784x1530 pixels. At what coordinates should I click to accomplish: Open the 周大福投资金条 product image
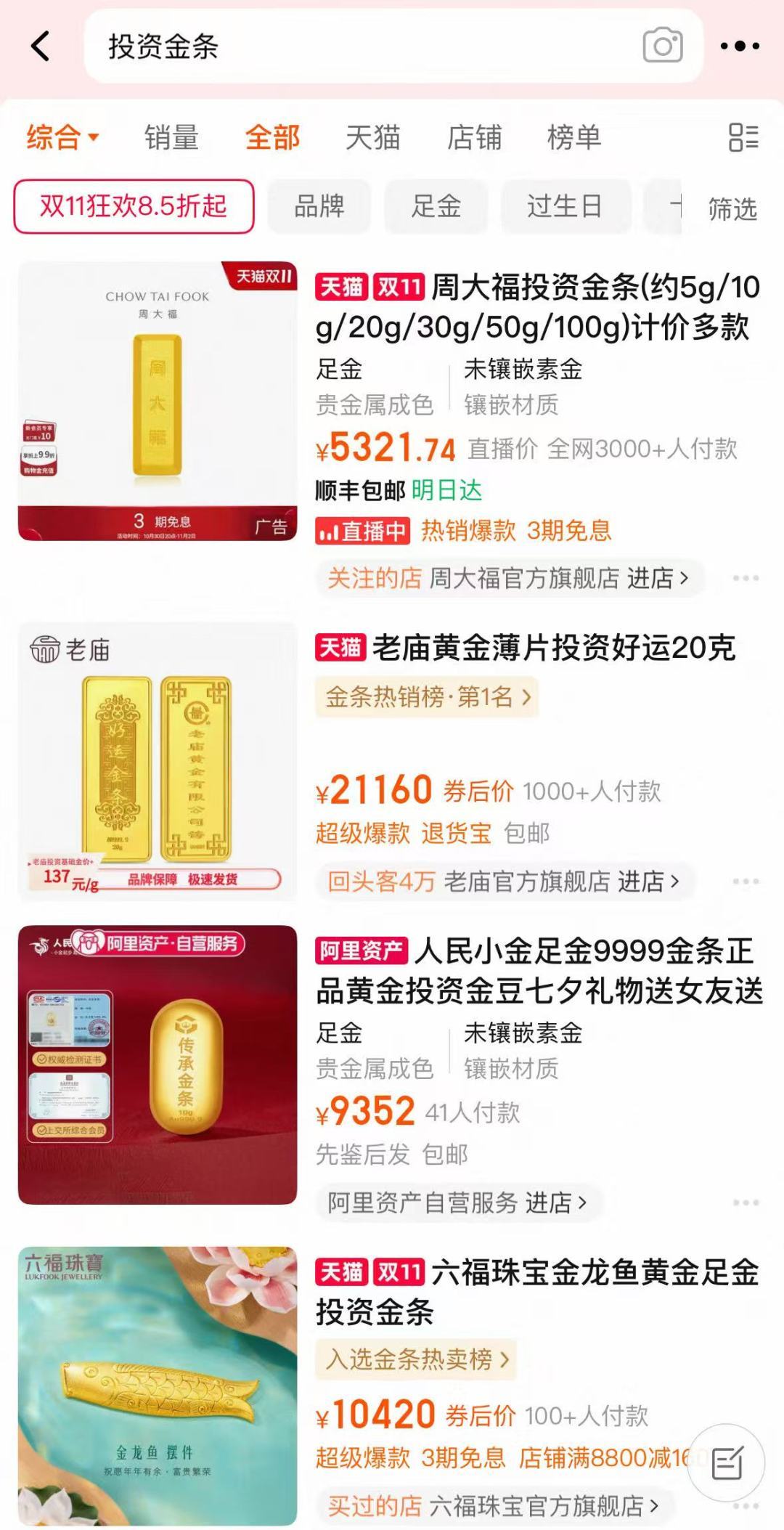coord(158,401)
